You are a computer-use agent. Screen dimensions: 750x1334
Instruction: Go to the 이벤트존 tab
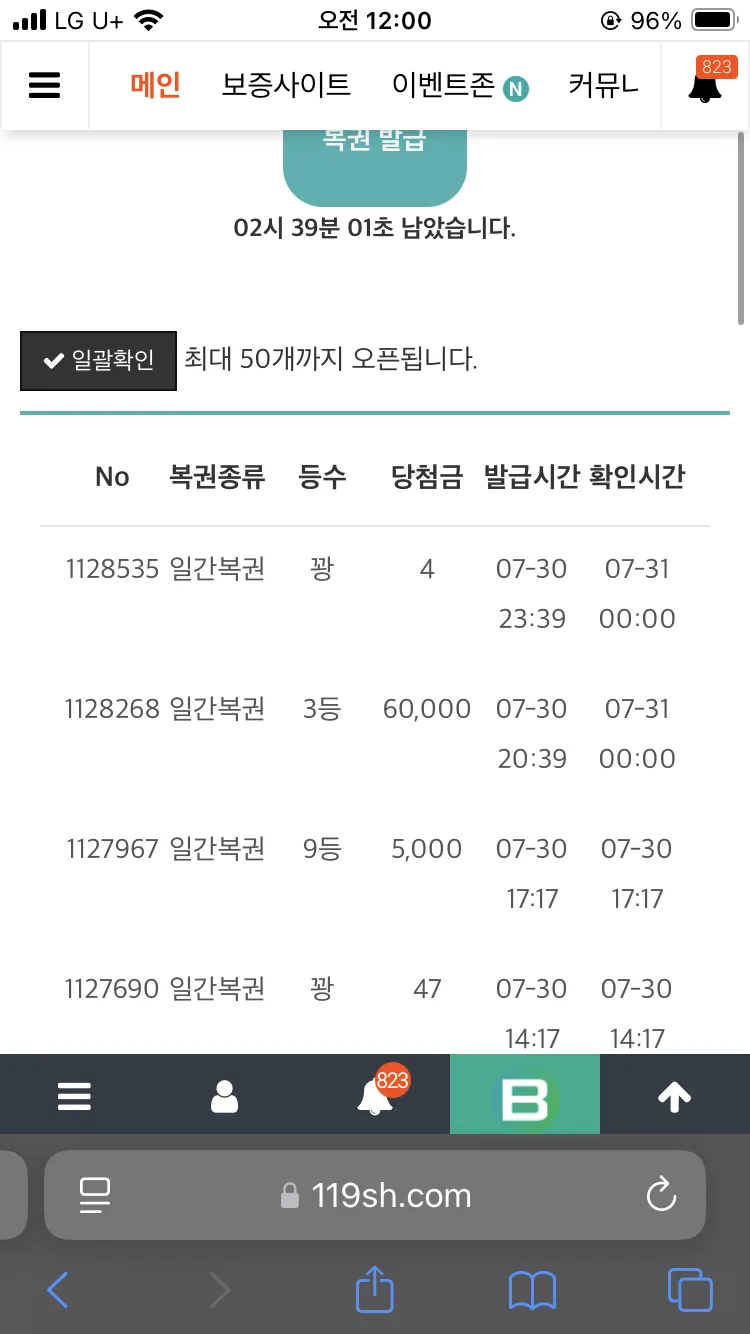click(460, 86)
